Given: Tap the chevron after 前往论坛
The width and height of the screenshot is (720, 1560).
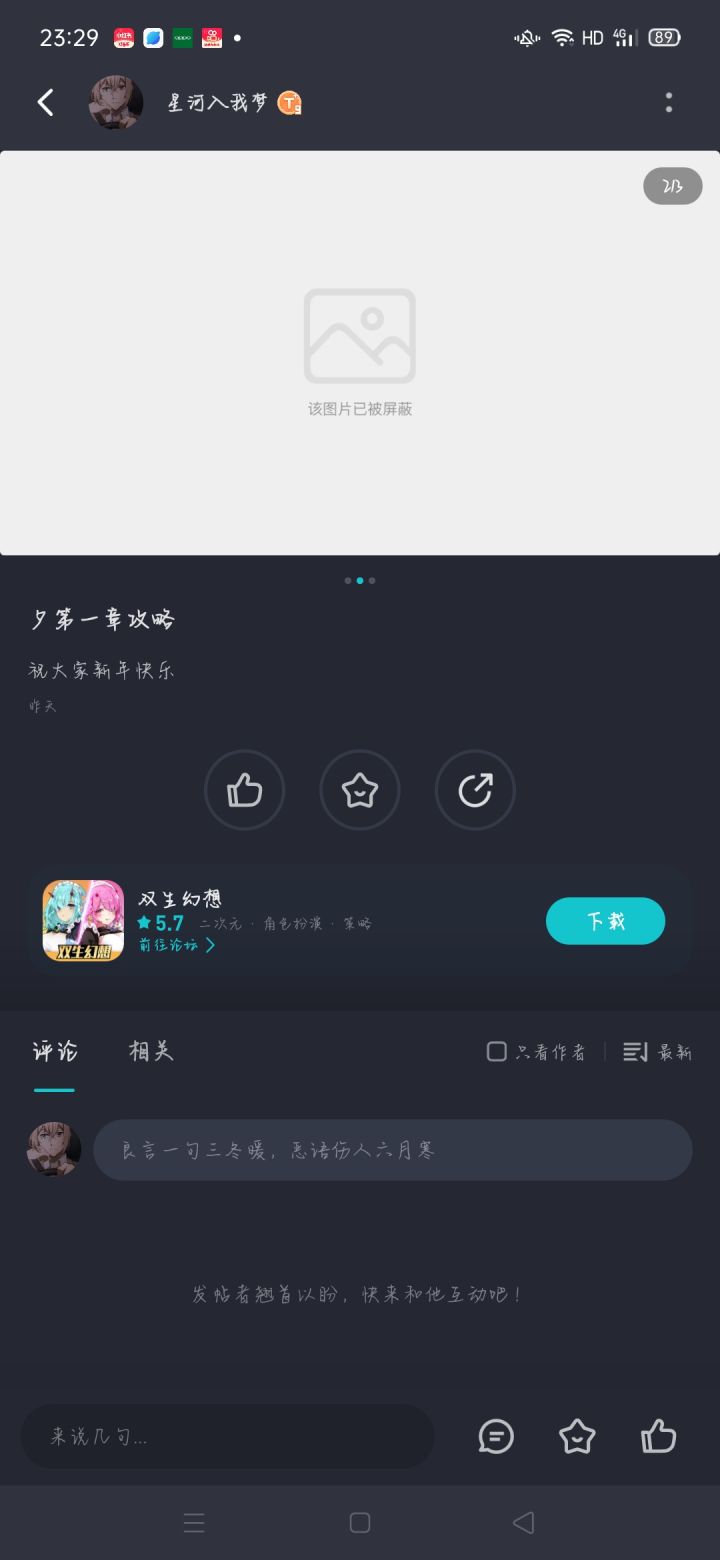Looking at the screenshot, I should tap(210, 945).
